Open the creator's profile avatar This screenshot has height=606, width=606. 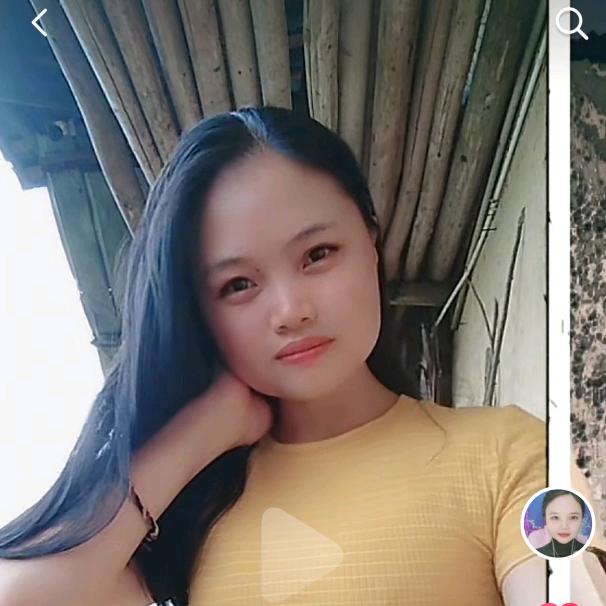pyautogui.click(x=557, y=523)
